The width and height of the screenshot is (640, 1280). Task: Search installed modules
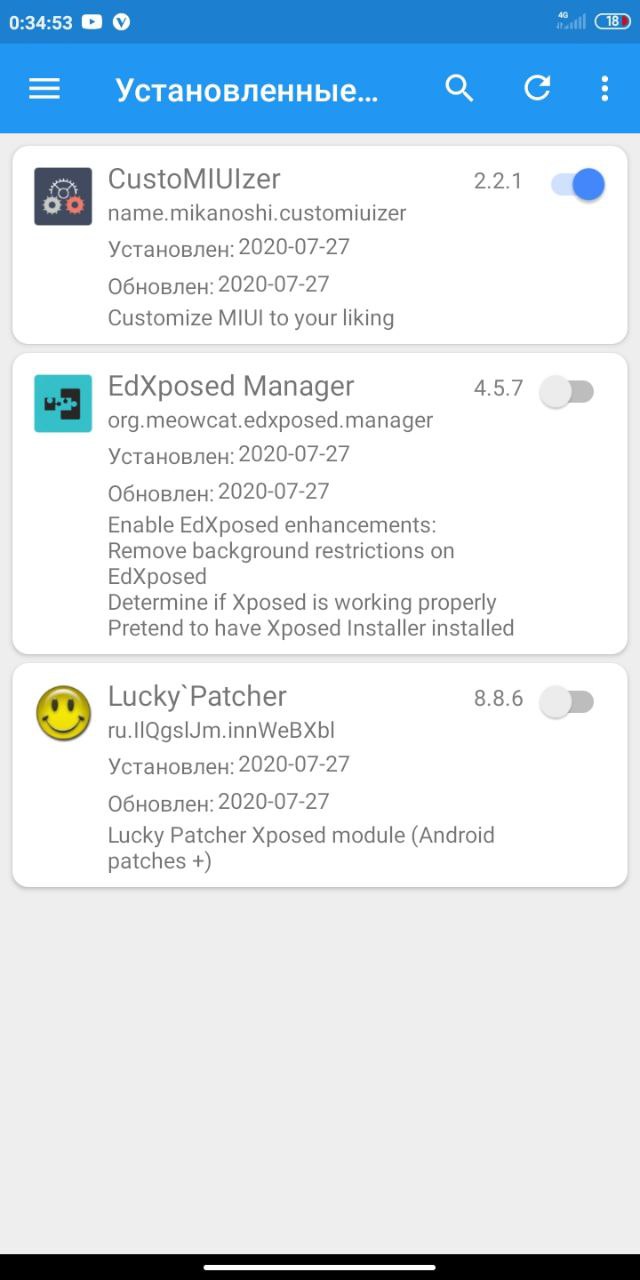pyautogui.click(x=459, y=88)
